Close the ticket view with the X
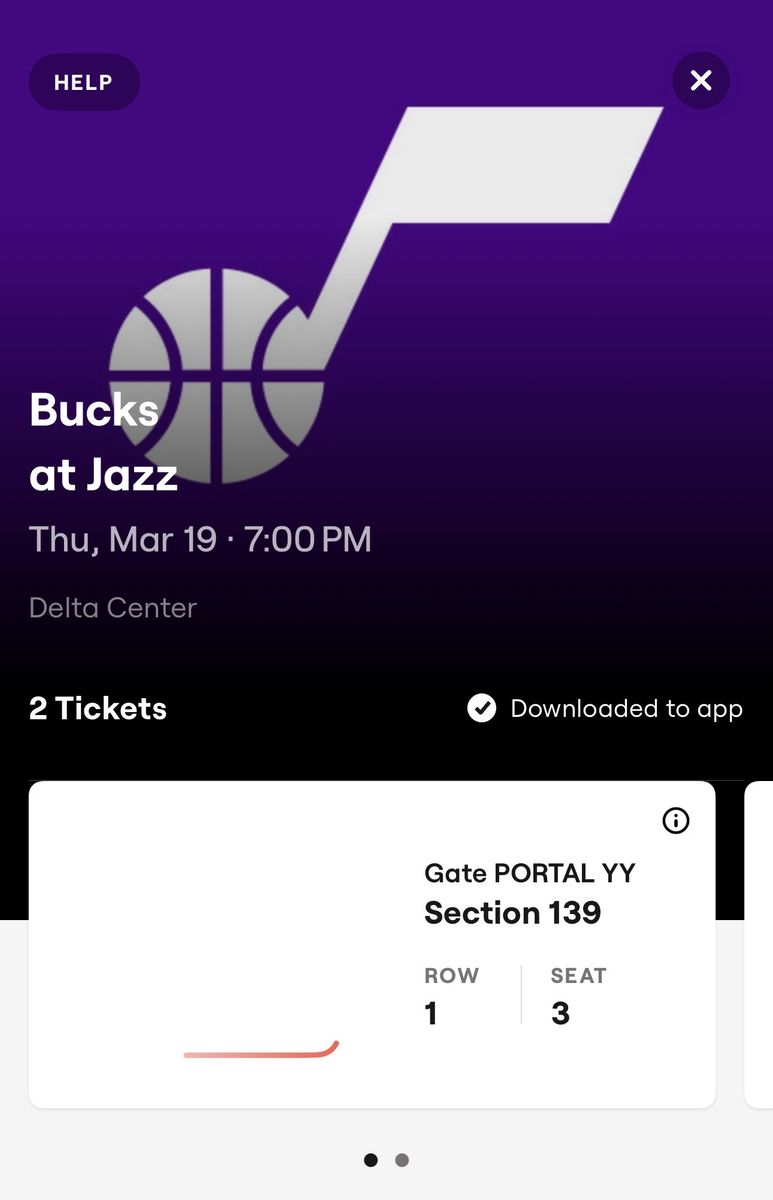This screenshot has width=773, height=1200. pos(701,81)
